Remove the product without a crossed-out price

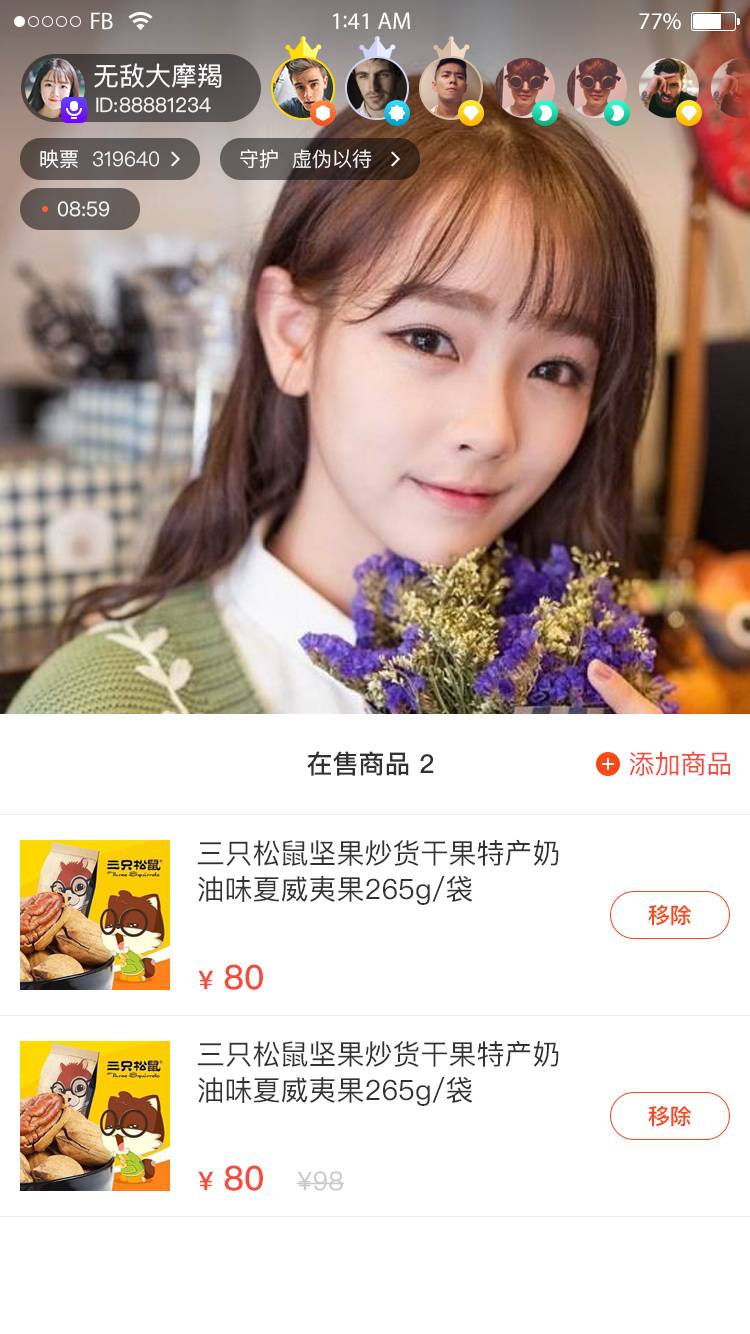point(669,915)
